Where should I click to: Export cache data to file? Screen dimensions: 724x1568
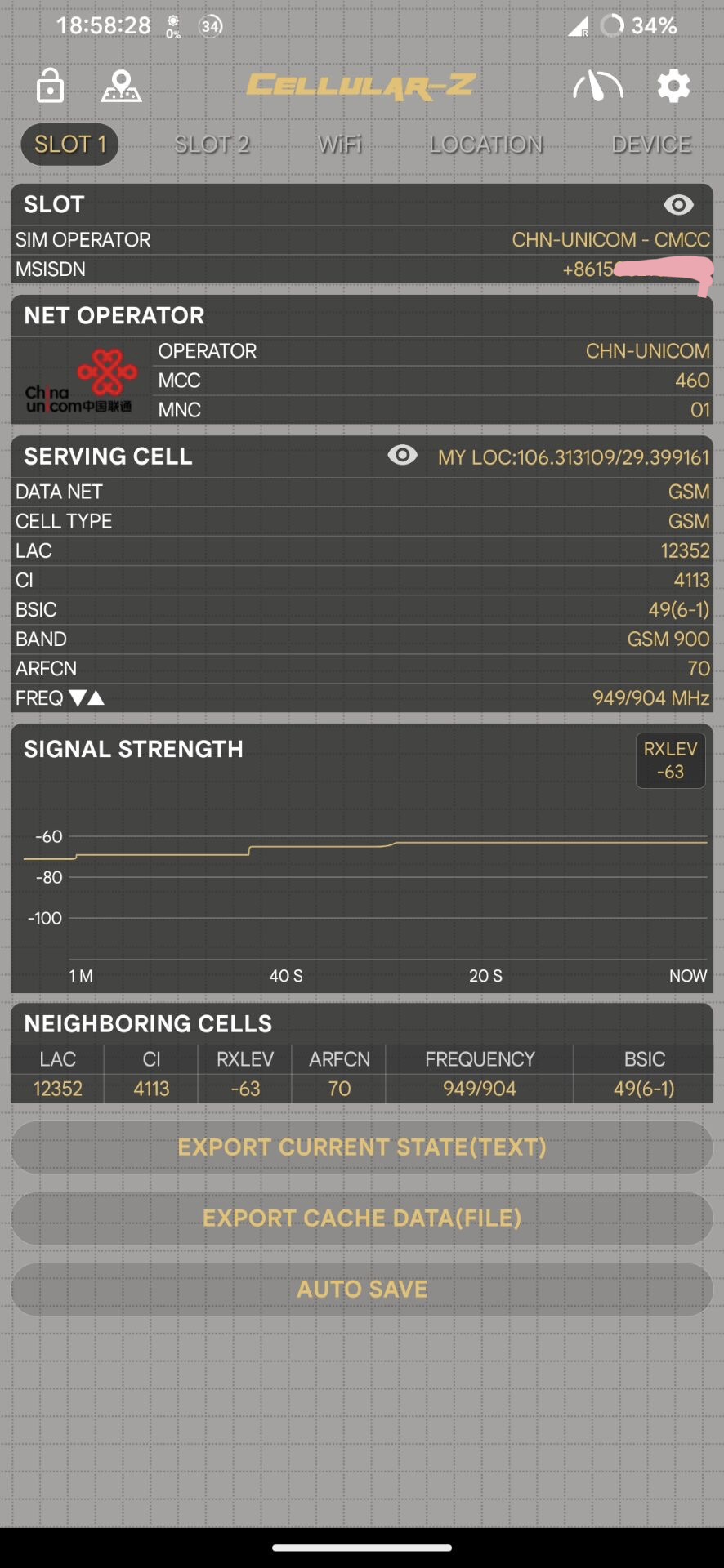click(x=362, y=1218)
